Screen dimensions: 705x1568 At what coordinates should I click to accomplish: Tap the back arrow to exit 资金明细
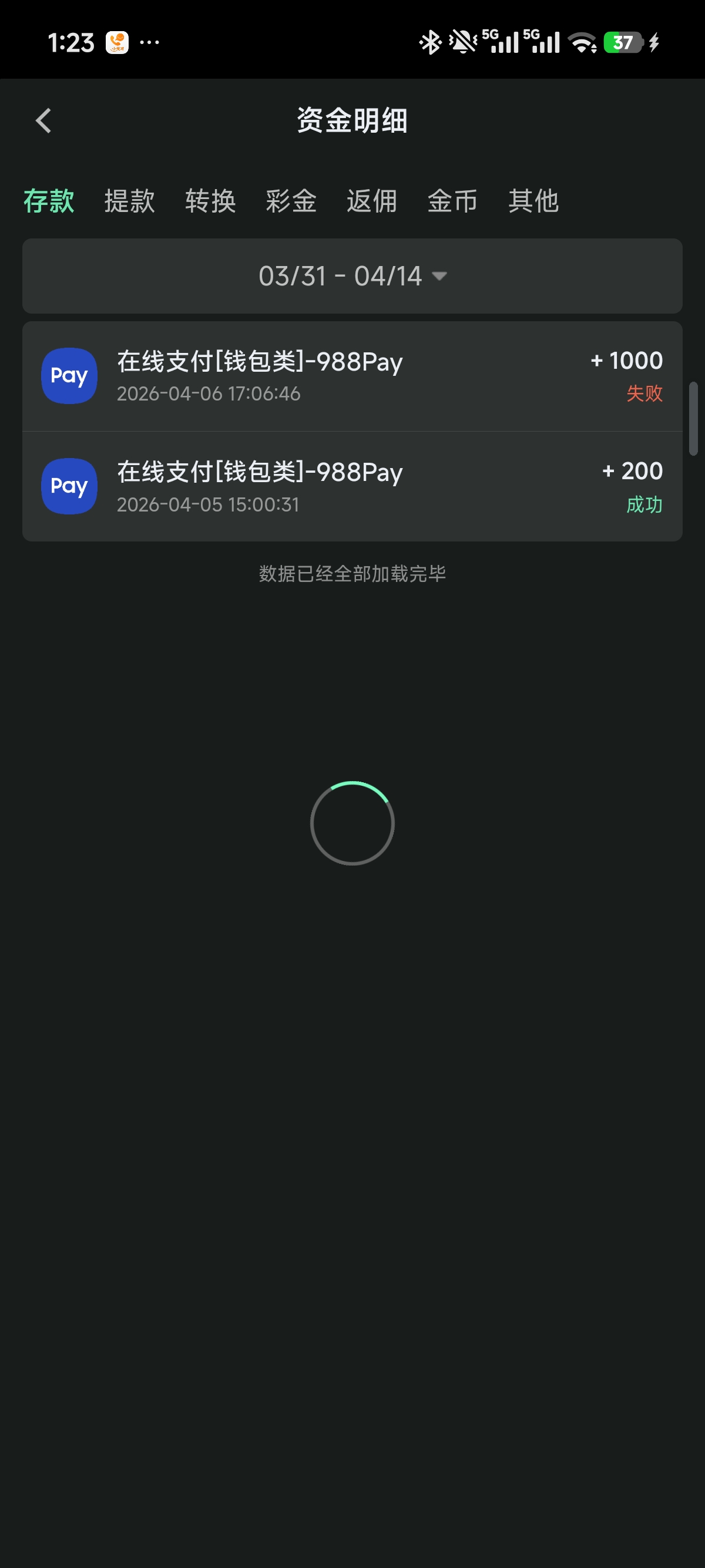(44, 120)
